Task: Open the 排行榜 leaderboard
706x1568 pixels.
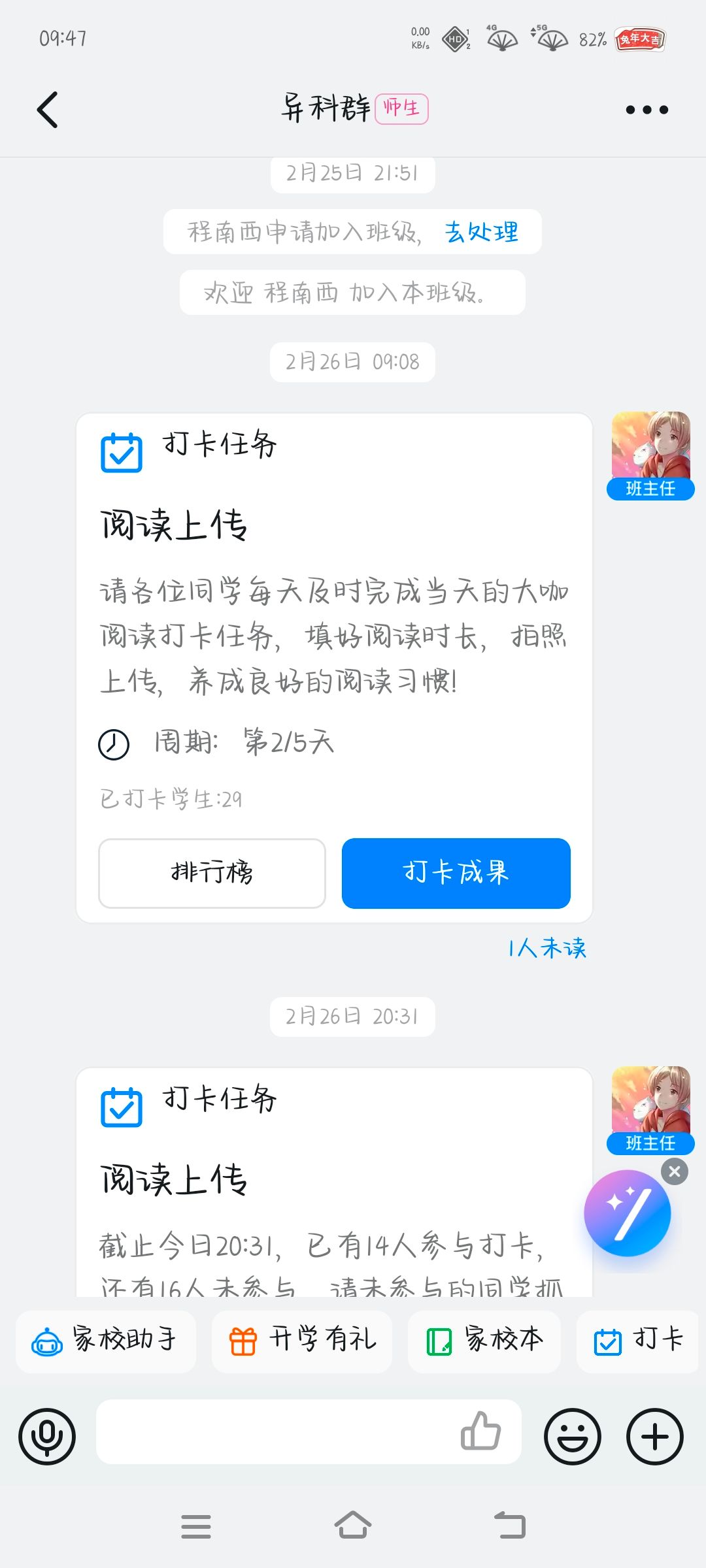Action: 212,873
